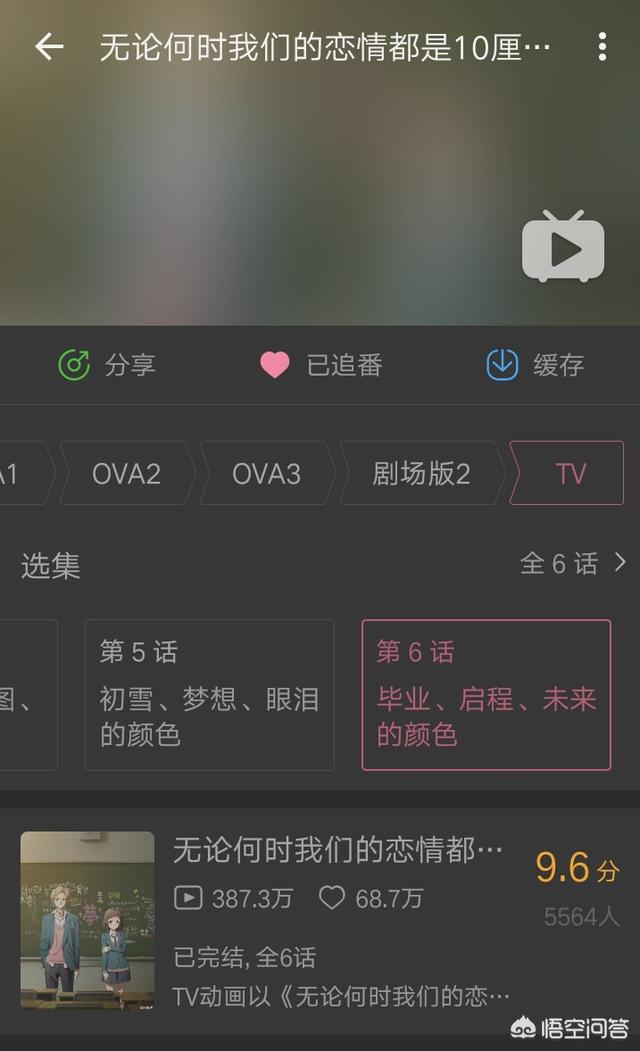Image resolution: width=640 pixels, height=1051 pixels.
Task: Toggle the 已追番 follow heart
Action: (321, 365)
